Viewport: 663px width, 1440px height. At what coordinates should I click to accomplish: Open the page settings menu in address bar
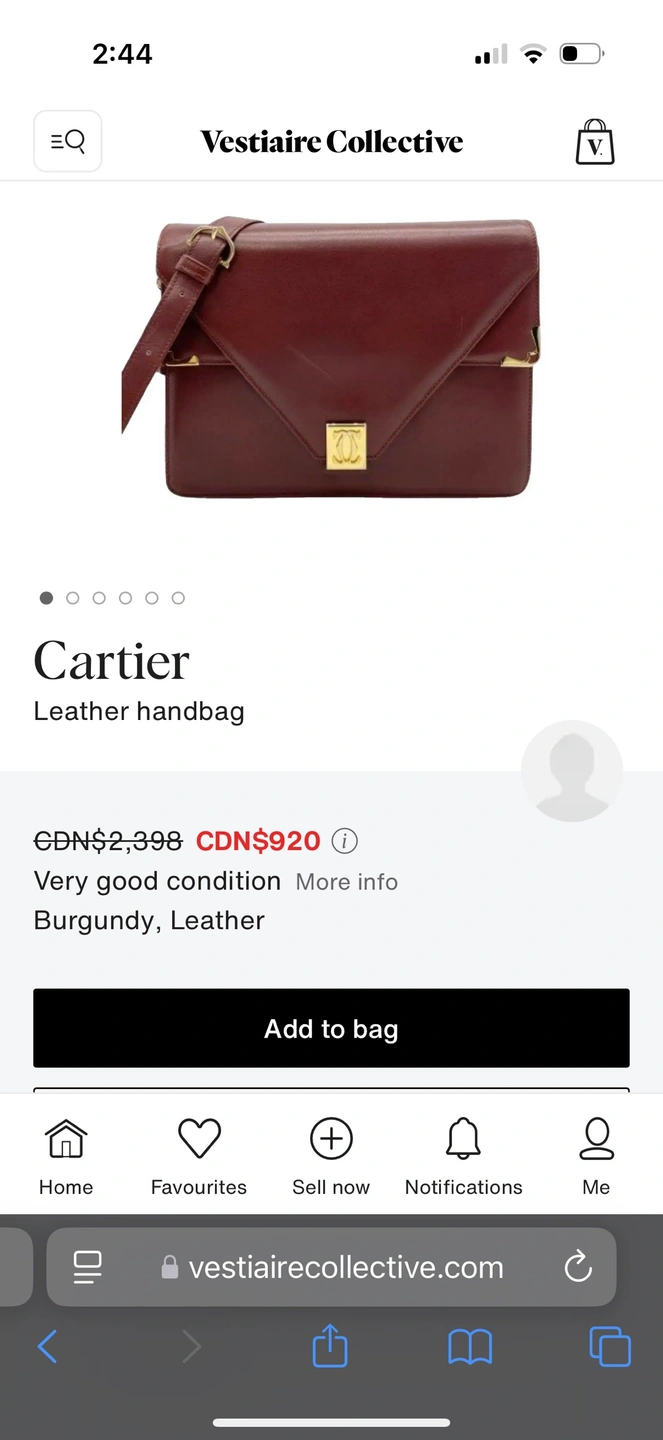pos(88,1267)
